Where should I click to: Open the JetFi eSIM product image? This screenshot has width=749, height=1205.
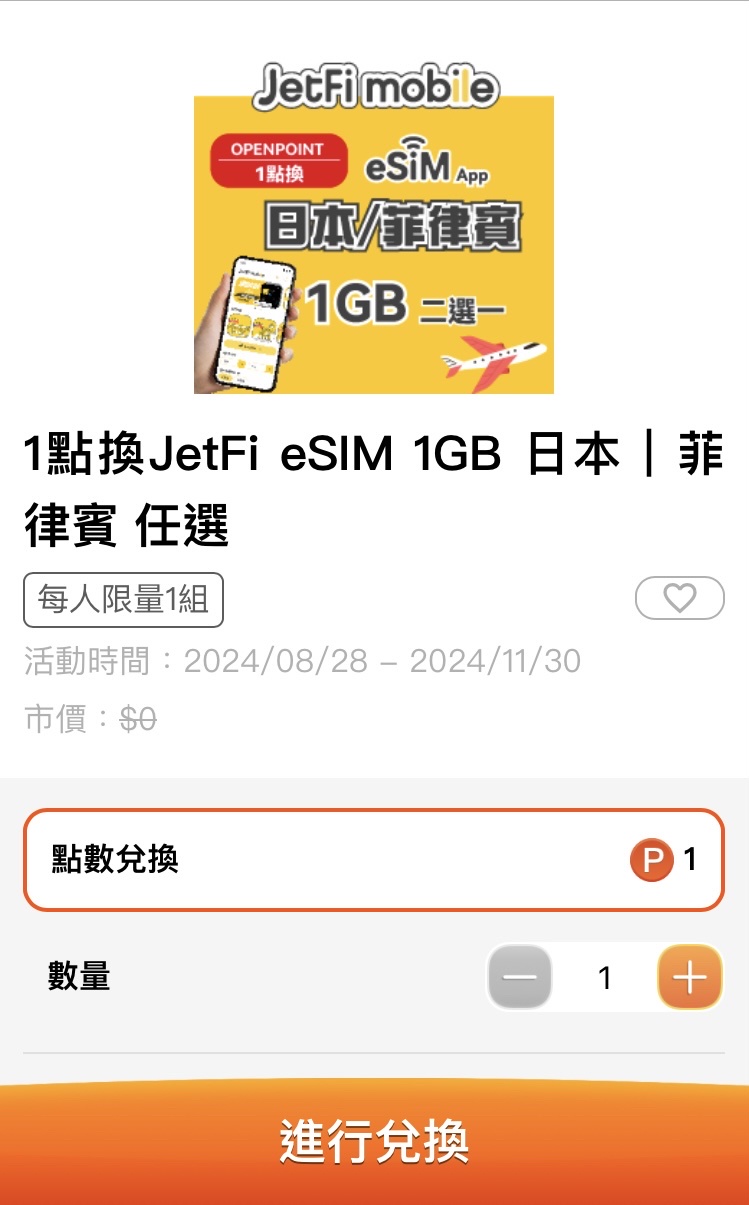374,230
